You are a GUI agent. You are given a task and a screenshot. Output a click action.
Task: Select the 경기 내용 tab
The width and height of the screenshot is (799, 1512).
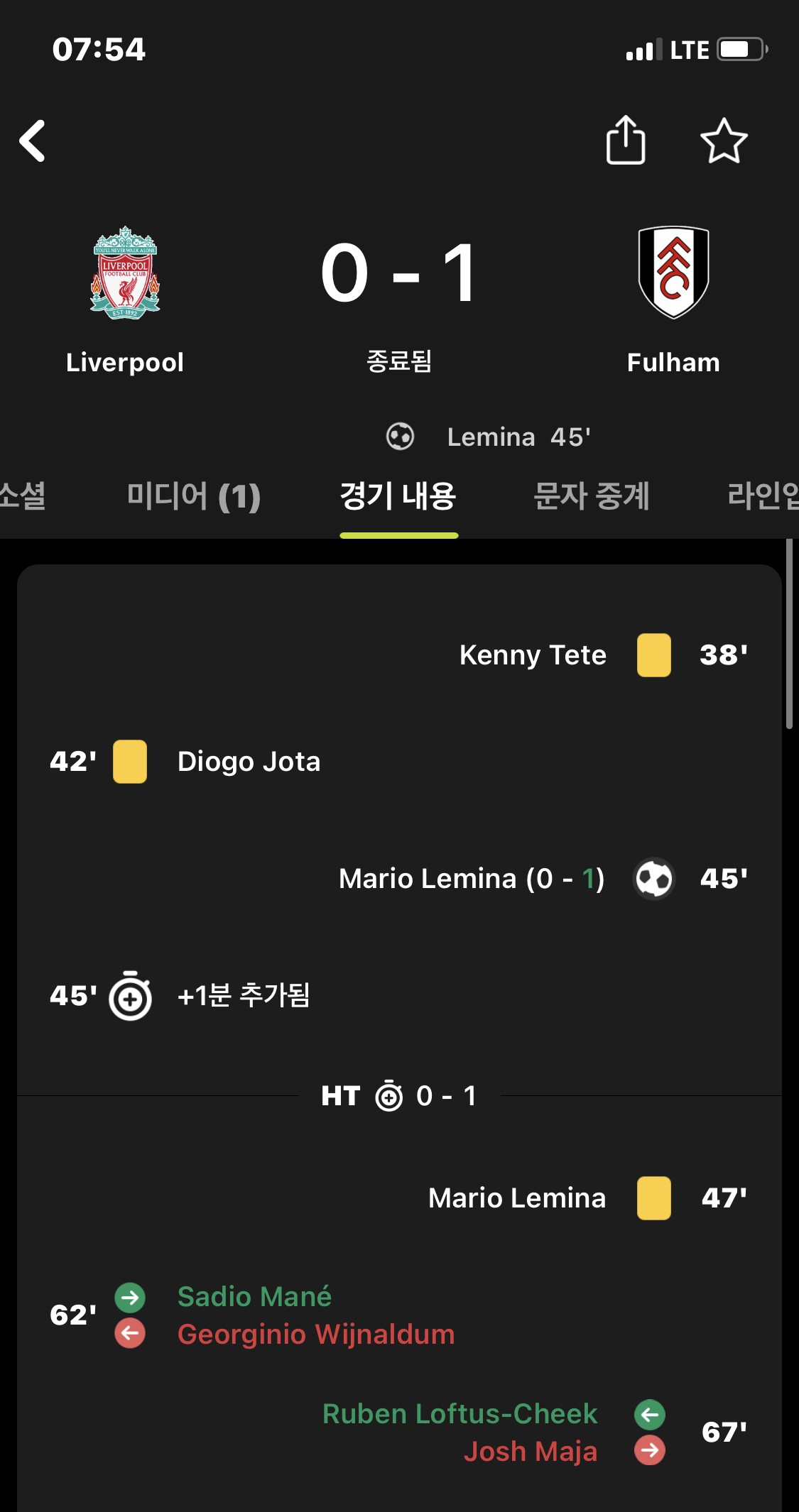coord(398,495)
